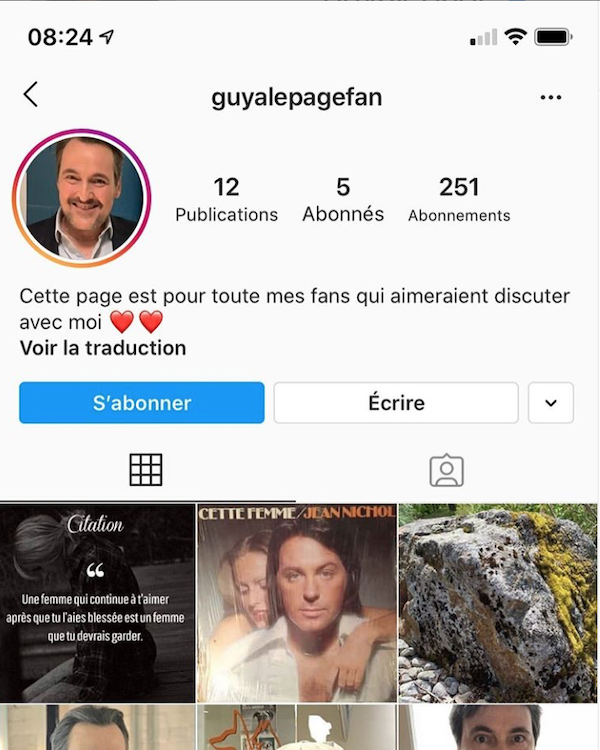Image resolution: width=600 pixels, height=750 pixels.
Task: Open the list of 5 Abonnés
Action: (343, 199)
